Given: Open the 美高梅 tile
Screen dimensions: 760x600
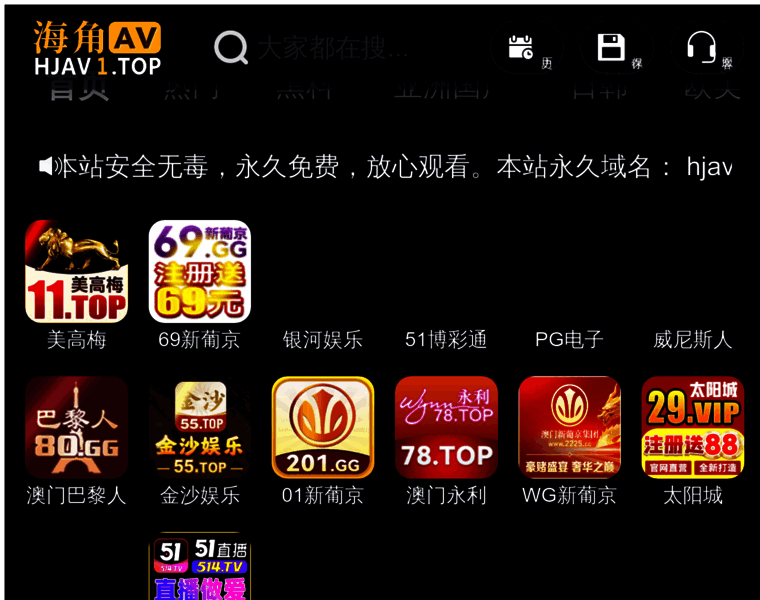Looking at the screenshot, I should (x=76, y=272).
